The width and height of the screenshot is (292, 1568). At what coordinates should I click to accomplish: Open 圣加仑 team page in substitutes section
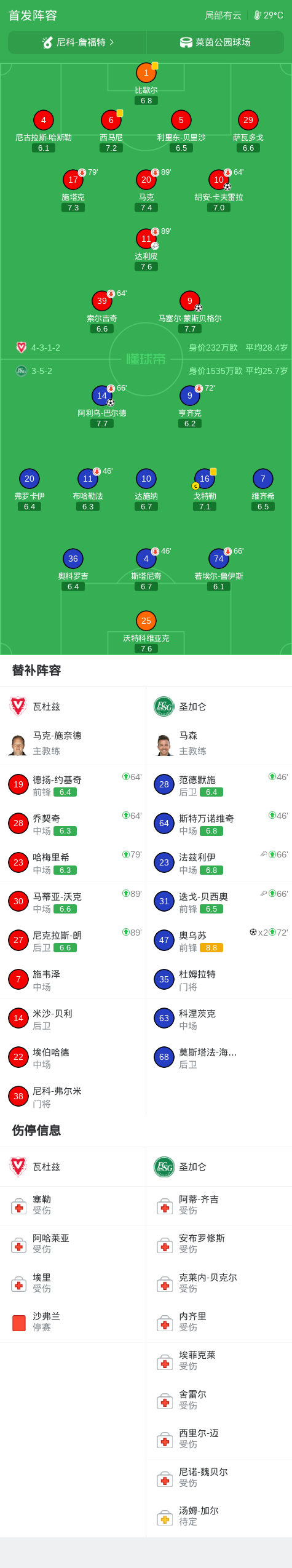point(219,707)
